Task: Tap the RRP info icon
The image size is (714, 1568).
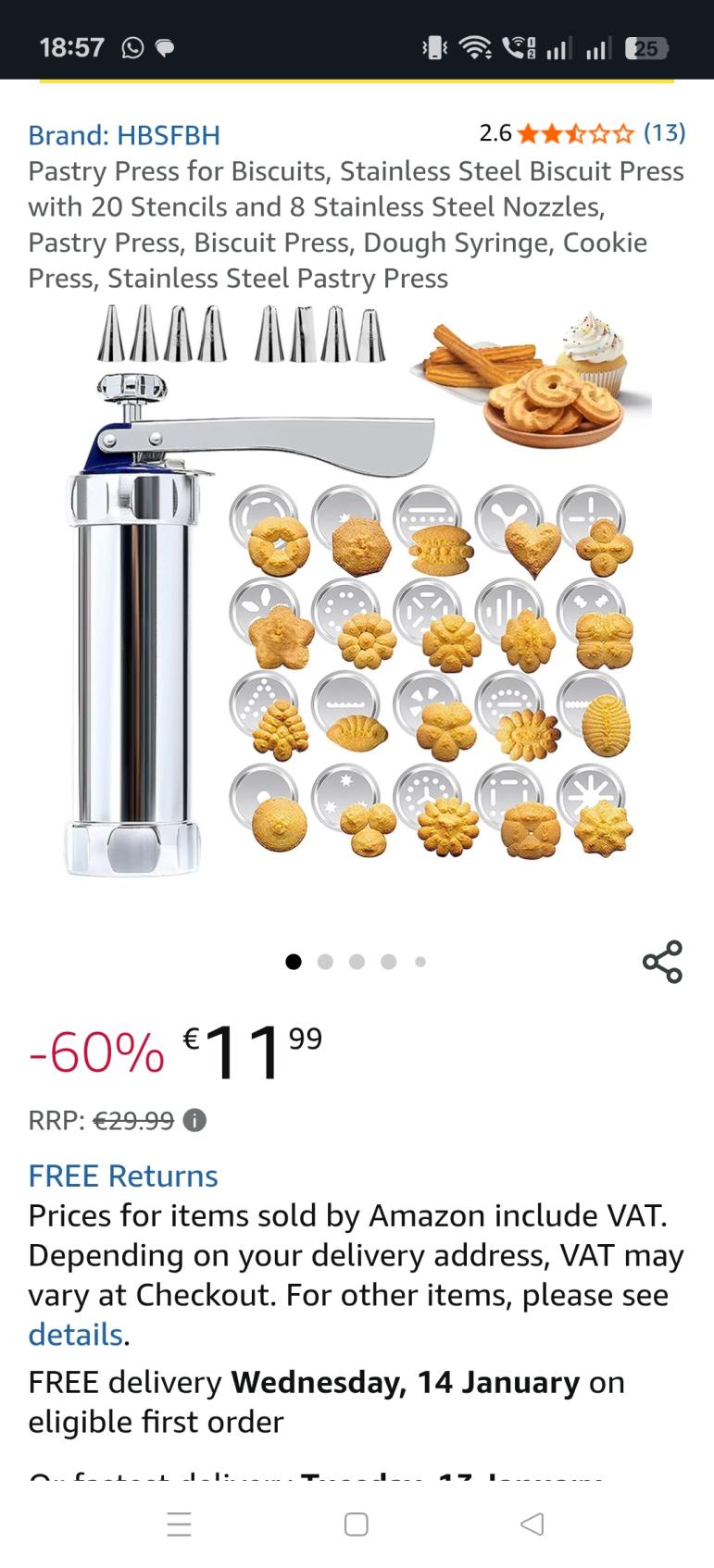Action: 194,1121
